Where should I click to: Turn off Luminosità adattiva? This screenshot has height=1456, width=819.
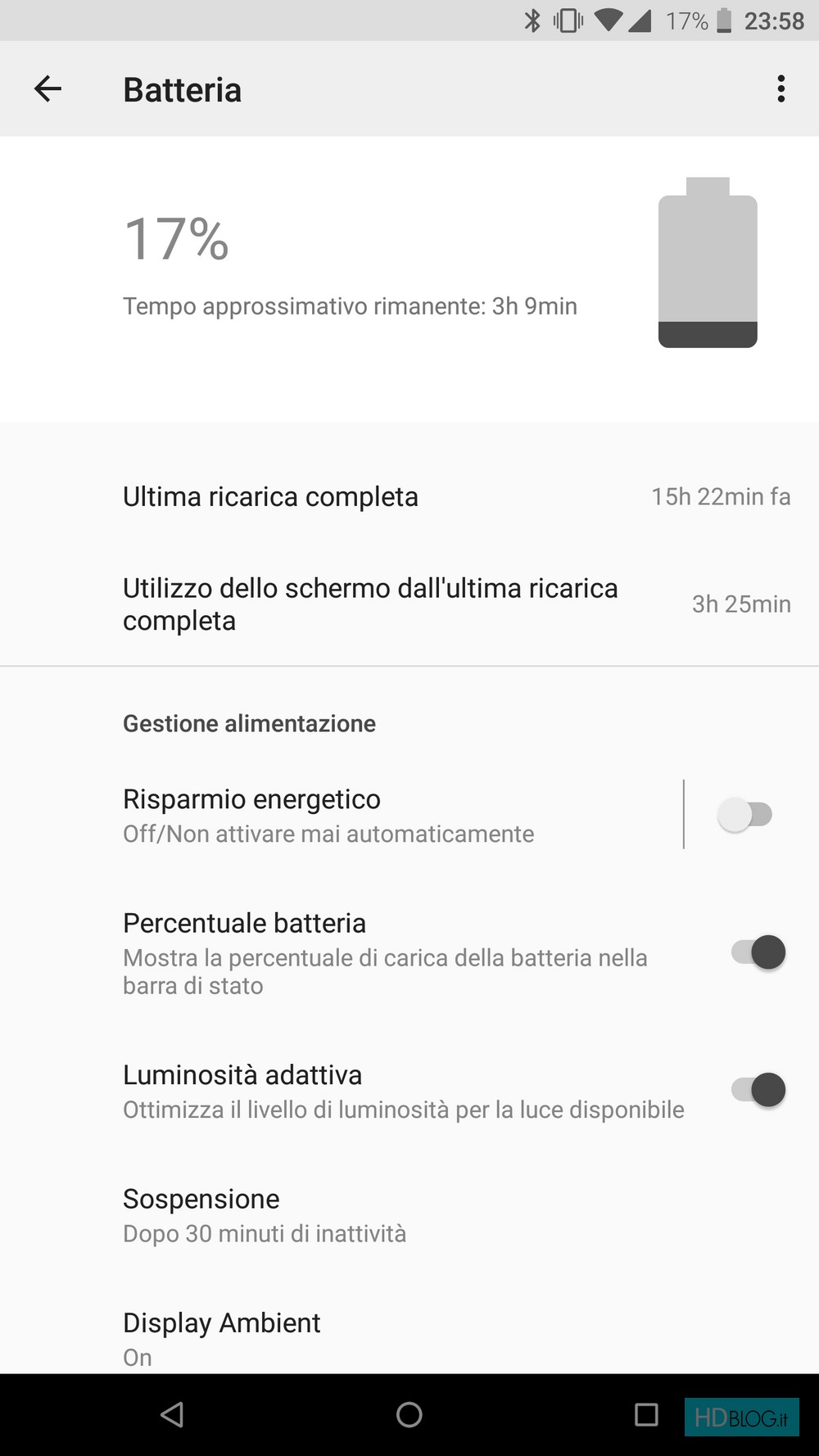(x=758, y=1090)
